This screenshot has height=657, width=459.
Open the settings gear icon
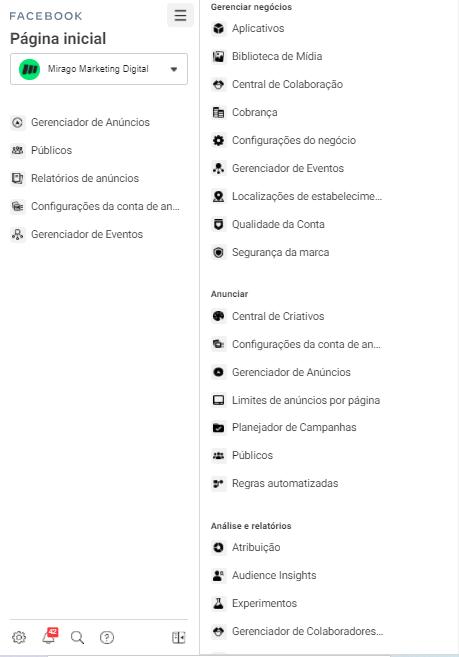pos(18,637)
